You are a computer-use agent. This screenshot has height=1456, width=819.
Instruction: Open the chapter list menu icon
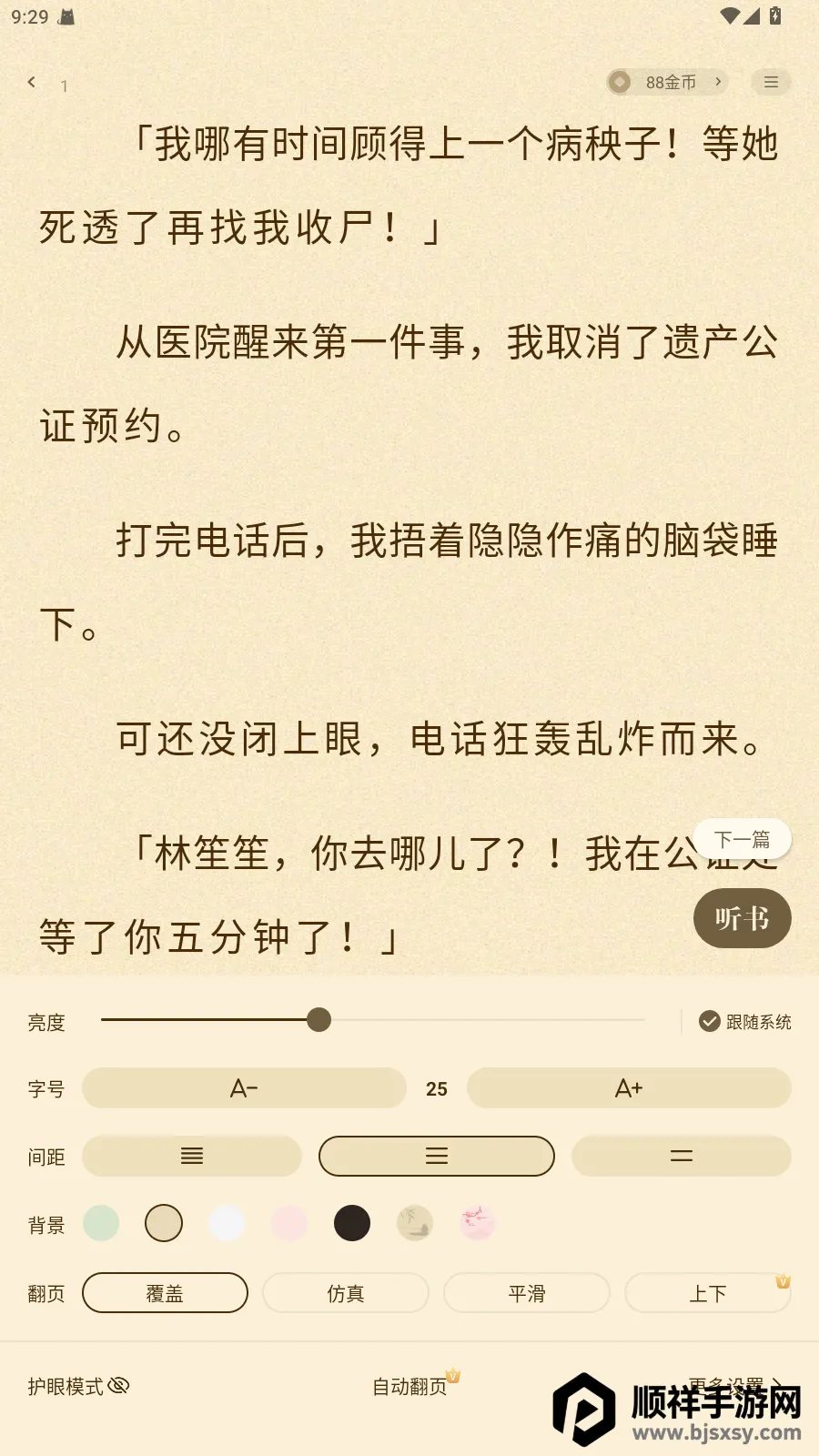click(x=771, y=82)
